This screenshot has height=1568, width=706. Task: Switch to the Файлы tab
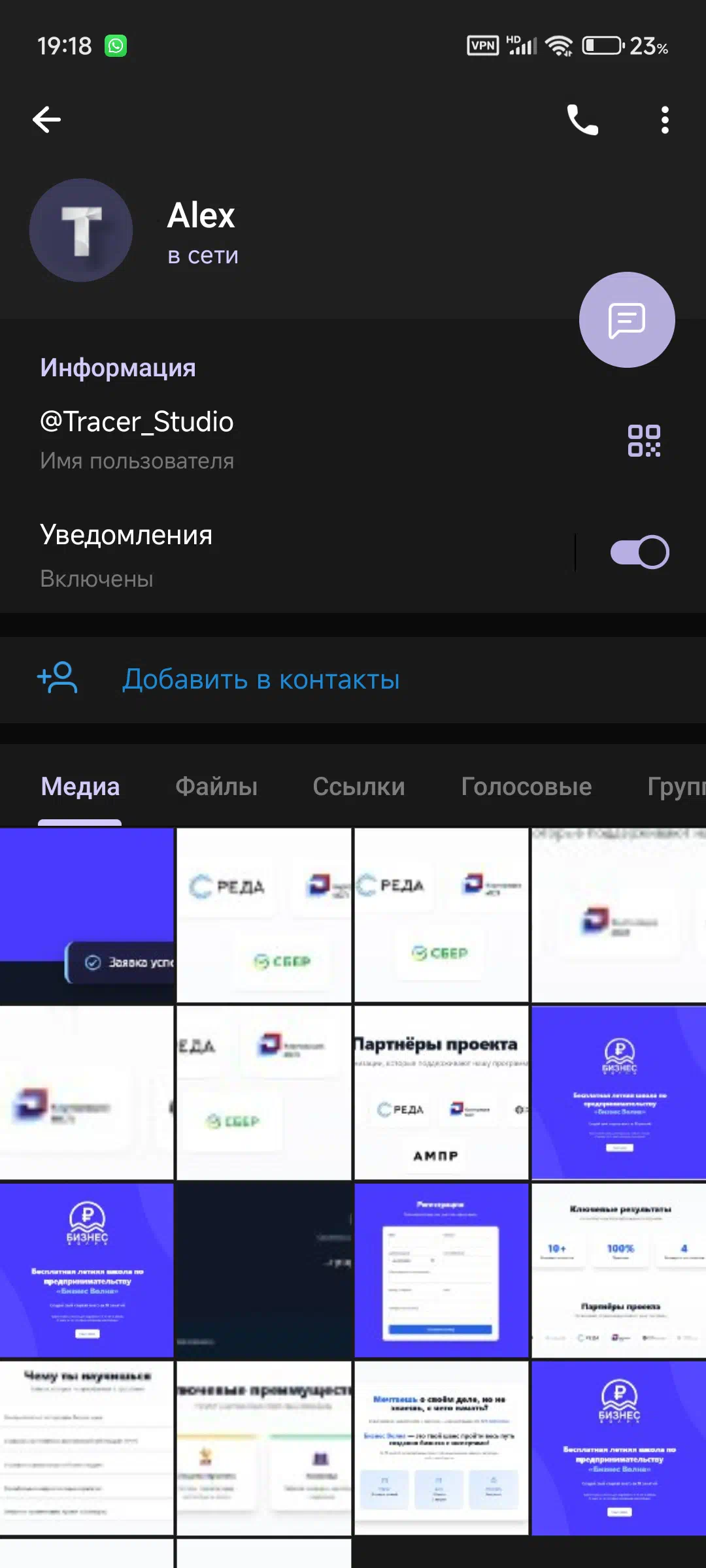[x=216, y=787]
